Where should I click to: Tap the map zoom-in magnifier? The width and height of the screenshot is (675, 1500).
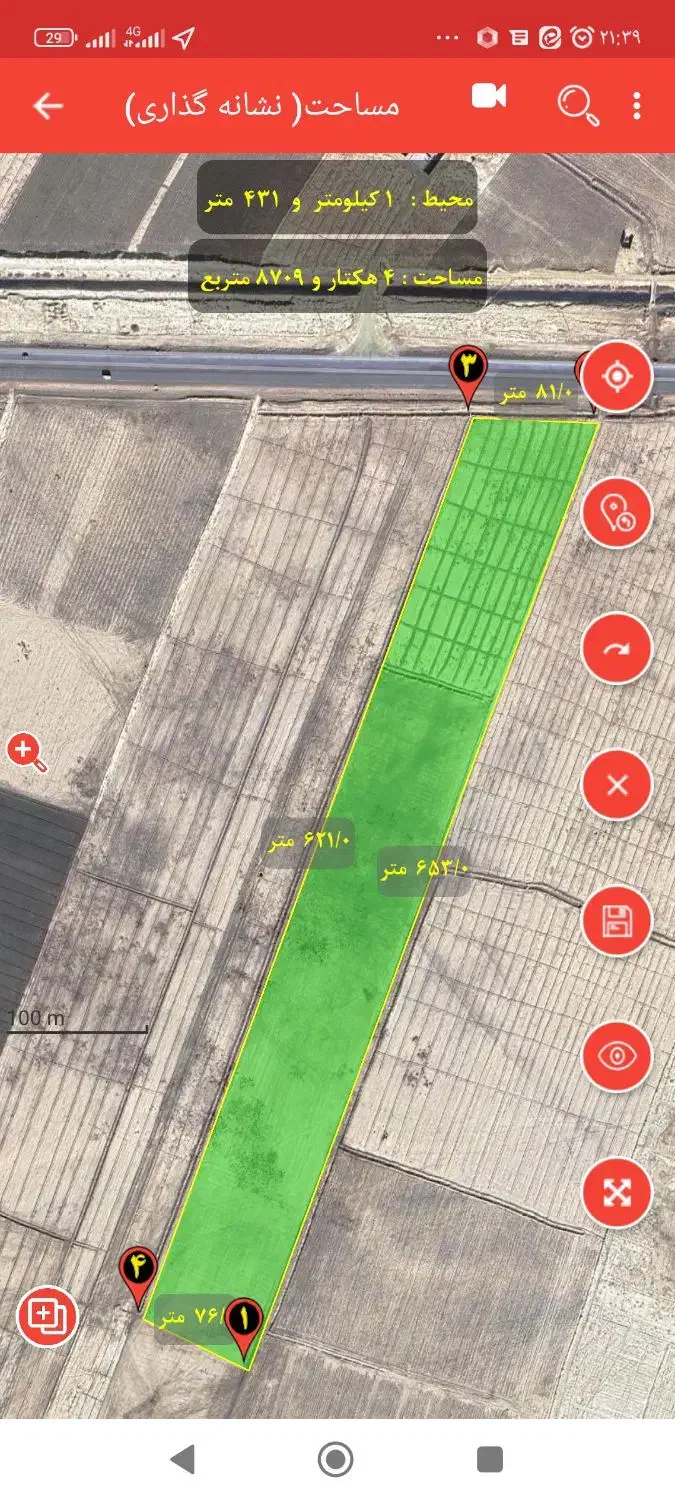point(27,752)
